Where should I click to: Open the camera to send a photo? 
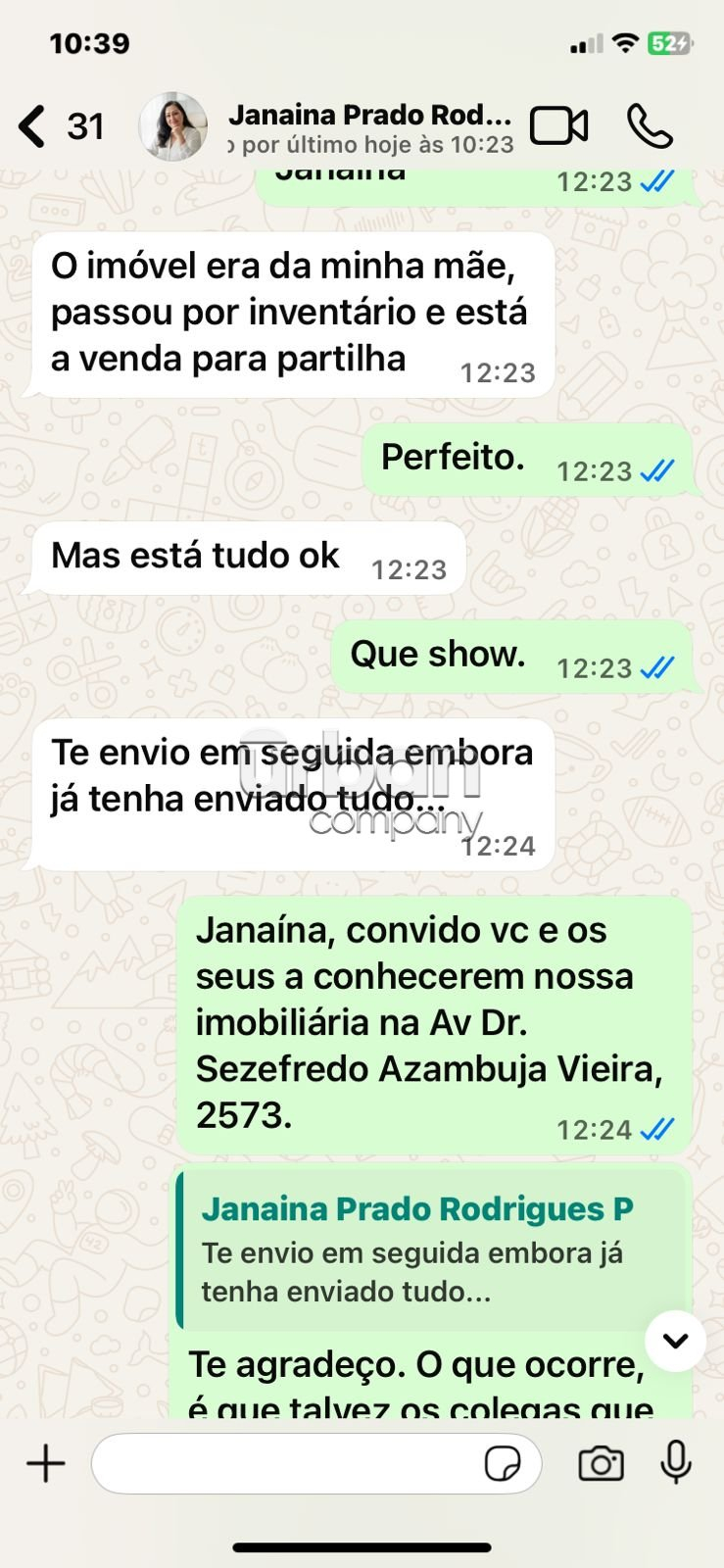coord(601,1464)
